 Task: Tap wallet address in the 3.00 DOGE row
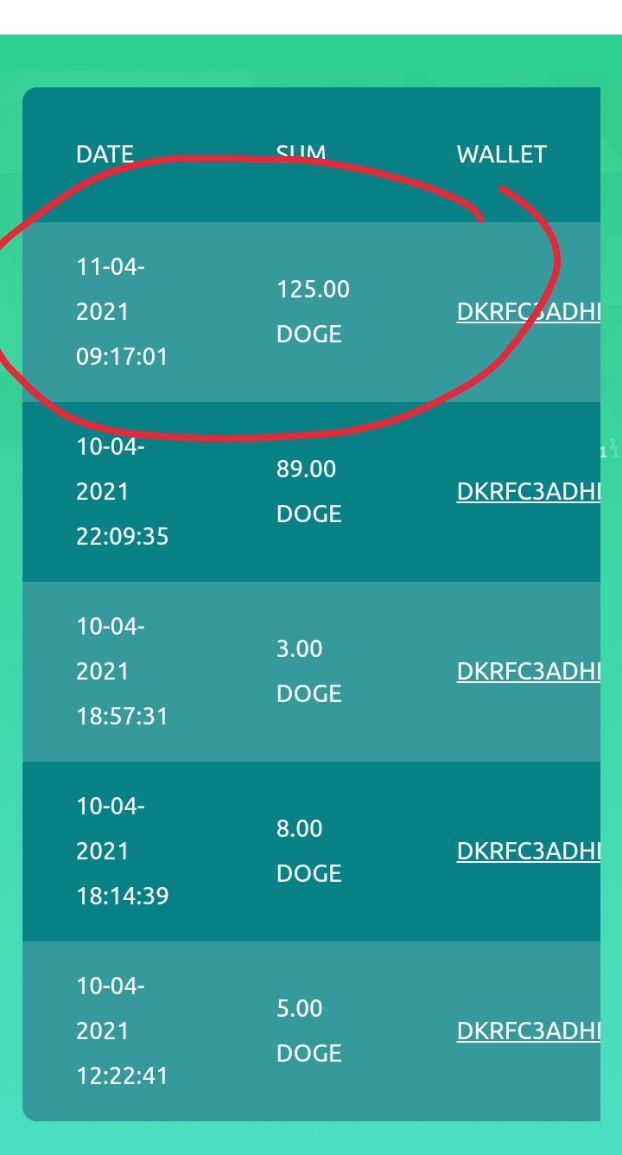tap(528, 672)
